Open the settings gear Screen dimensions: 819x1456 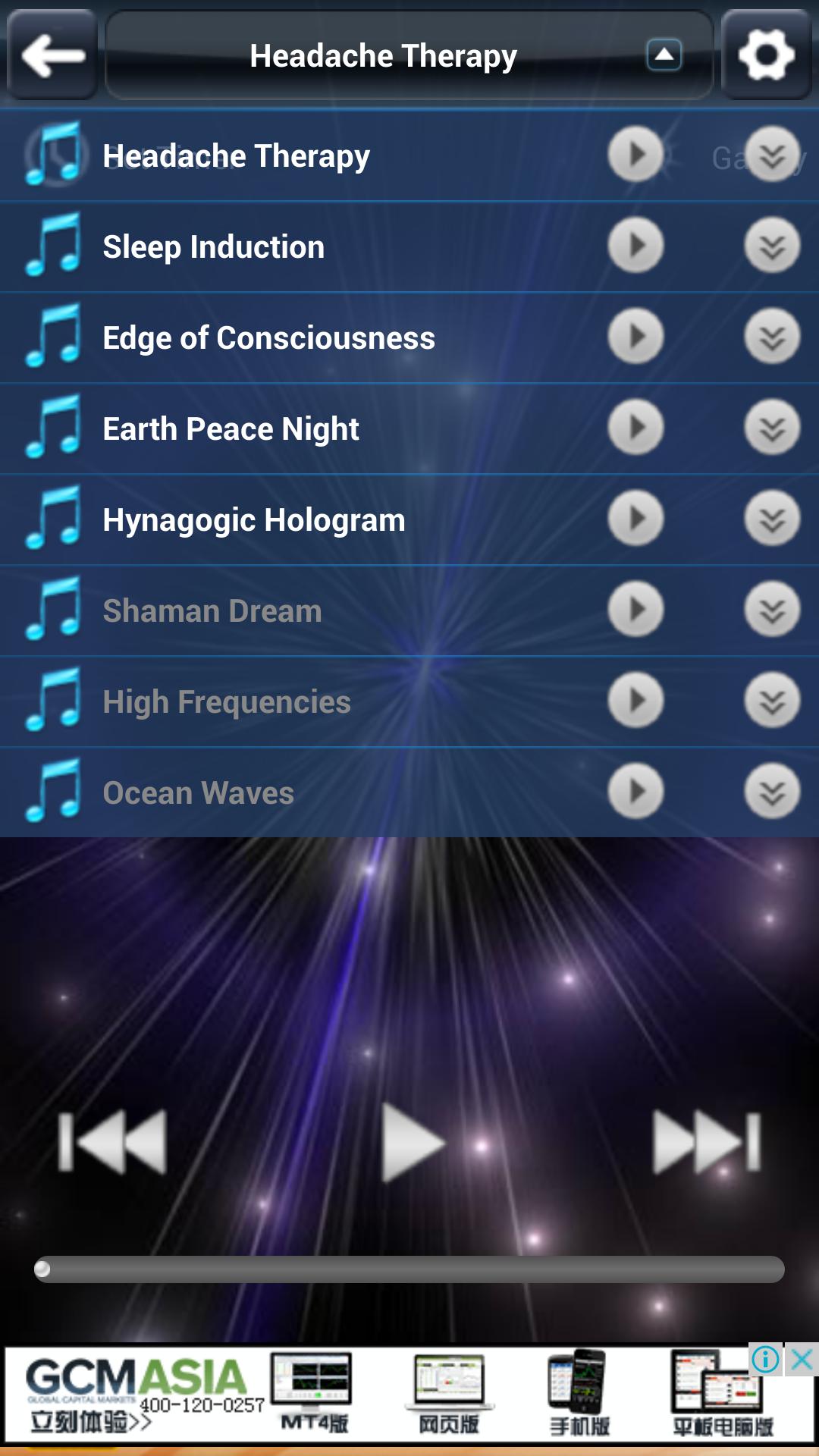tap(766, 54)
